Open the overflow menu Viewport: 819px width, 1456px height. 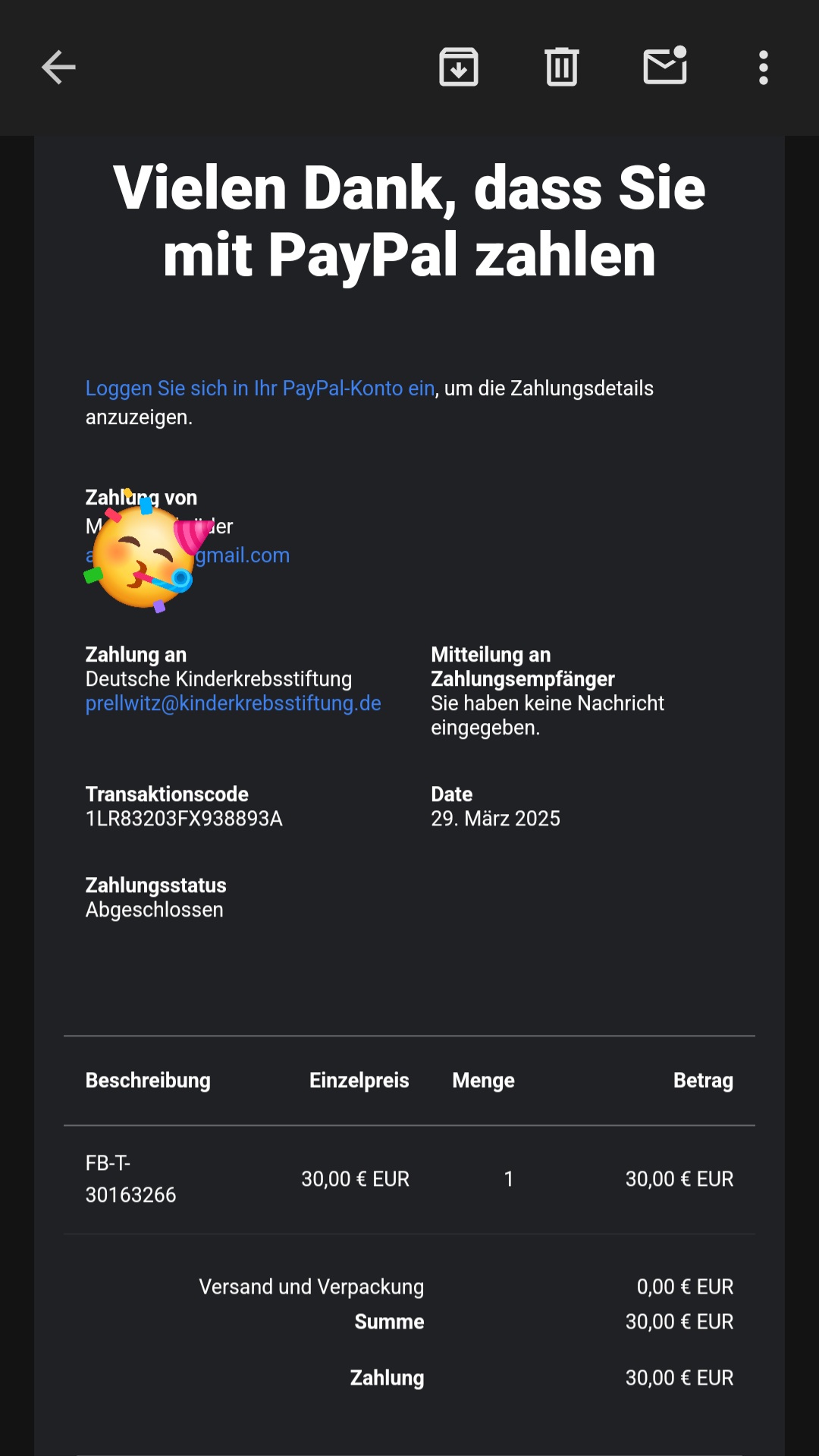pyautogui.click(x=763, y=68)
